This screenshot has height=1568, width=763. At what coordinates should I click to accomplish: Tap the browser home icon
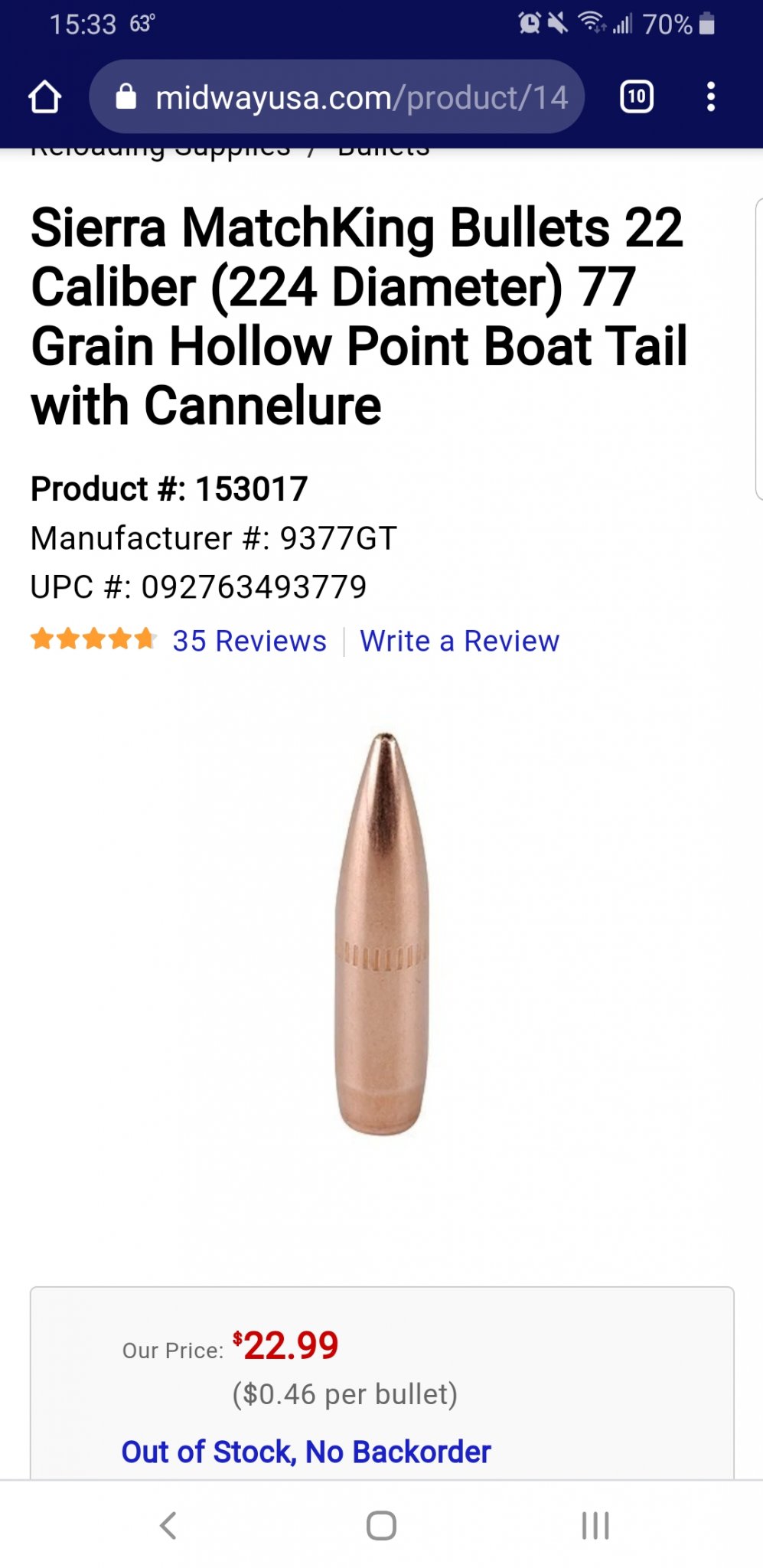pos(44,97)
